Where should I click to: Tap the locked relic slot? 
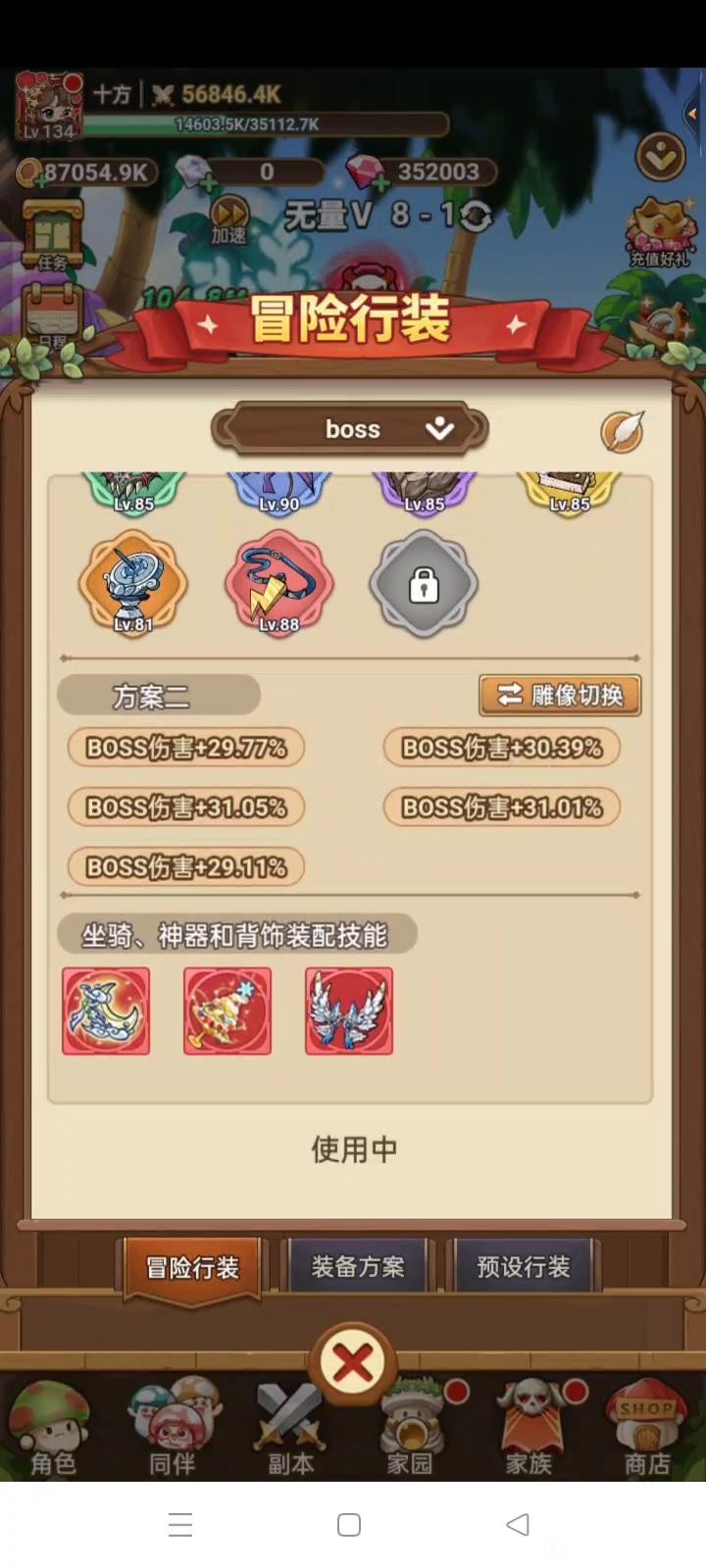click(x=424, y=585)
